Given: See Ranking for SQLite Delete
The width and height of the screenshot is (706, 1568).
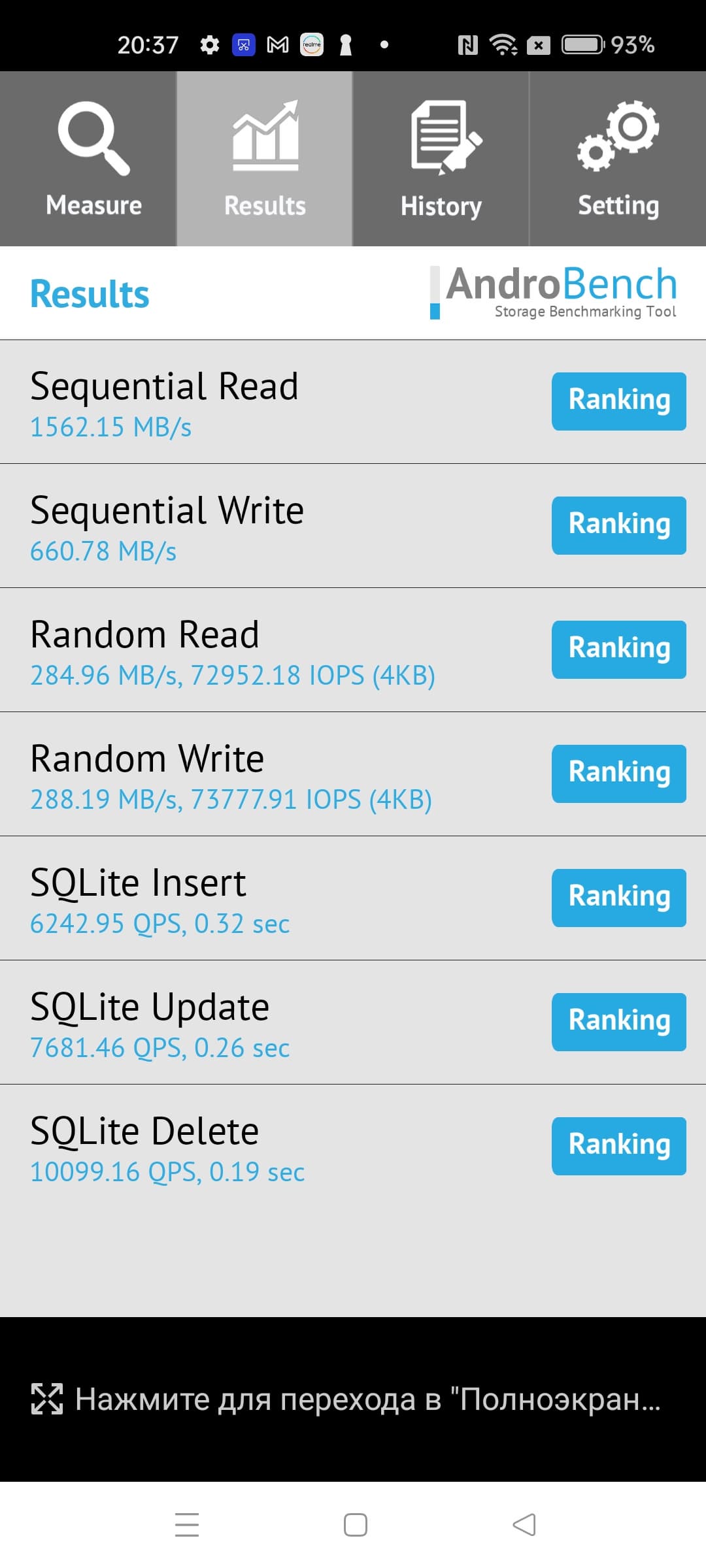Looking at the screenshot, I should pos(618,1146).
